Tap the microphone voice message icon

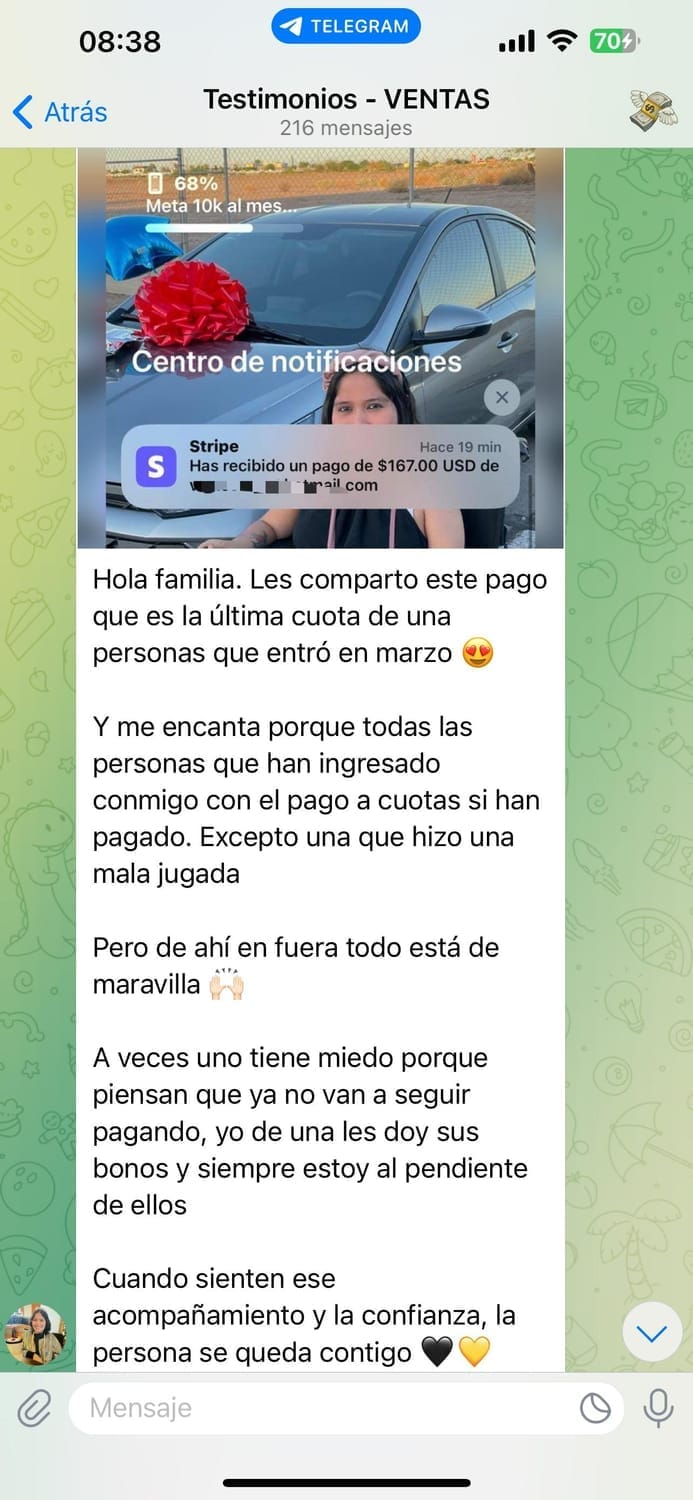point(658,1408)
